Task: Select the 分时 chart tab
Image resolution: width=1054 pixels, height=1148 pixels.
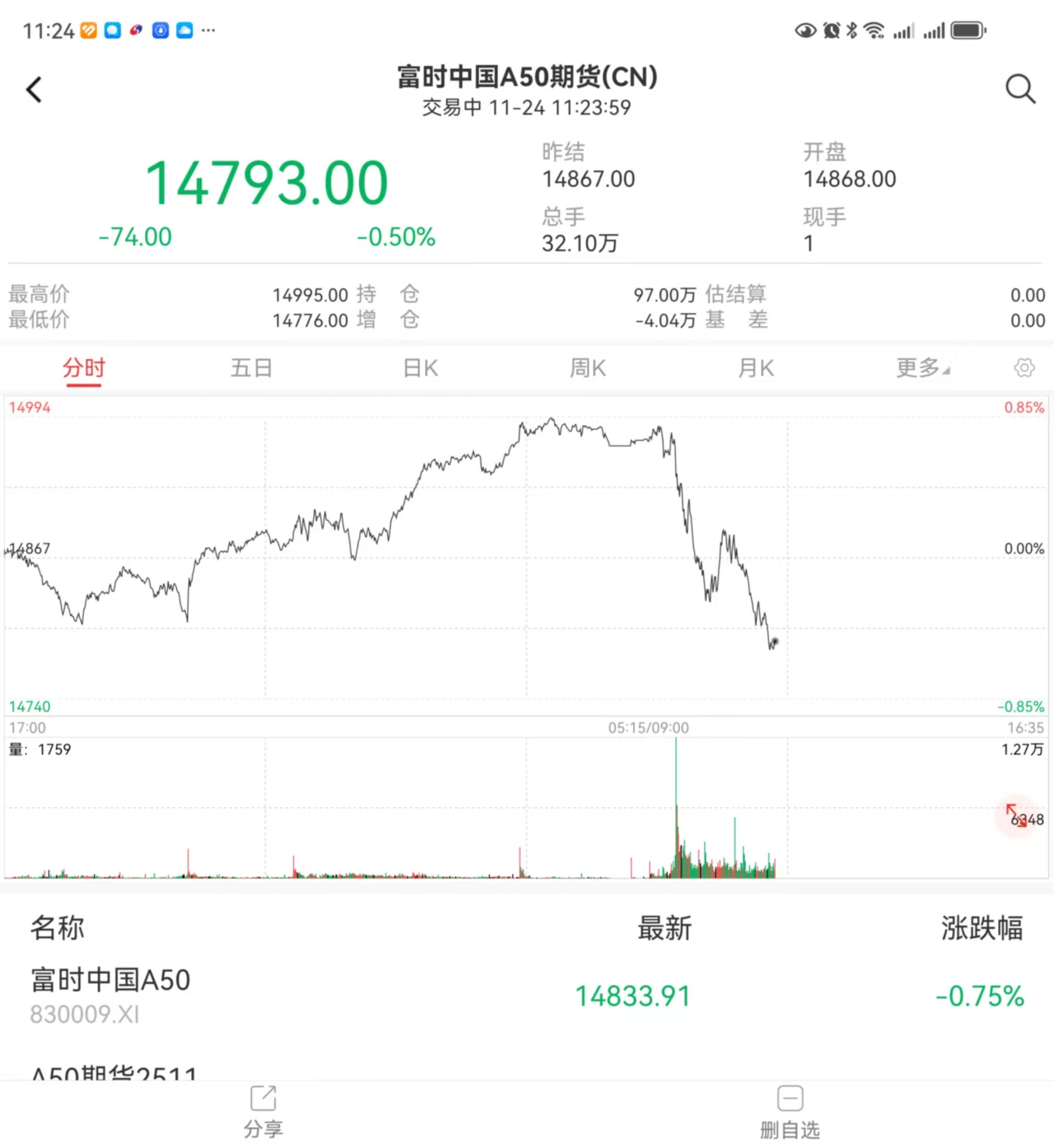Action: (x=84, y=368)
